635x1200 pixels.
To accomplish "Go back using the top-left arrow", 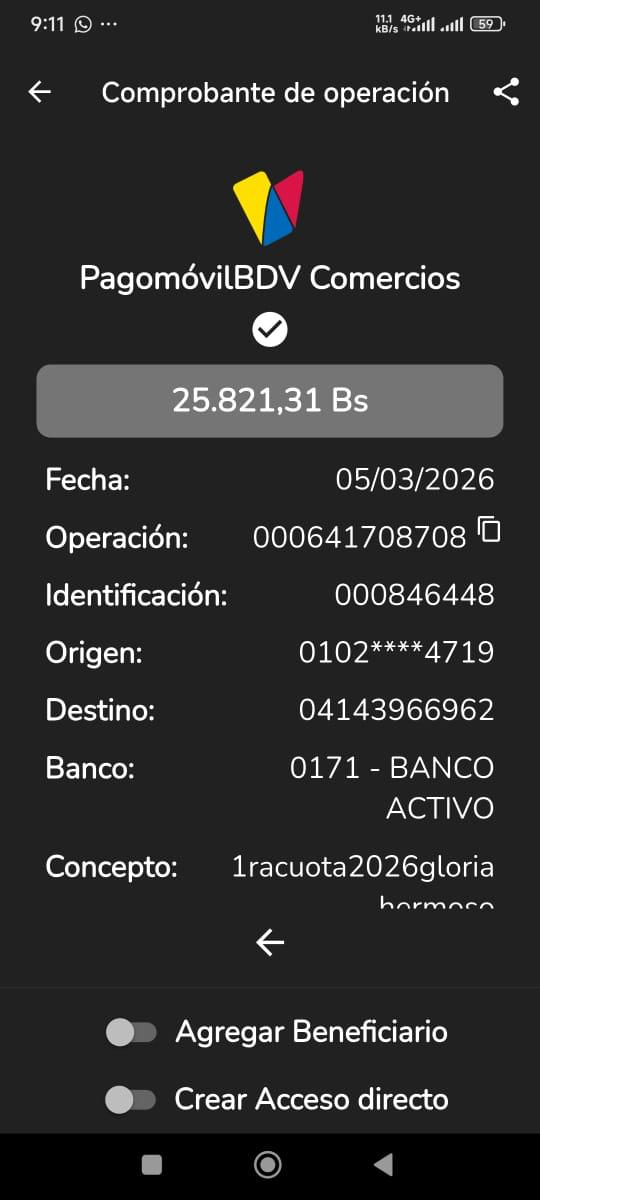I will [x=40, y=93].
